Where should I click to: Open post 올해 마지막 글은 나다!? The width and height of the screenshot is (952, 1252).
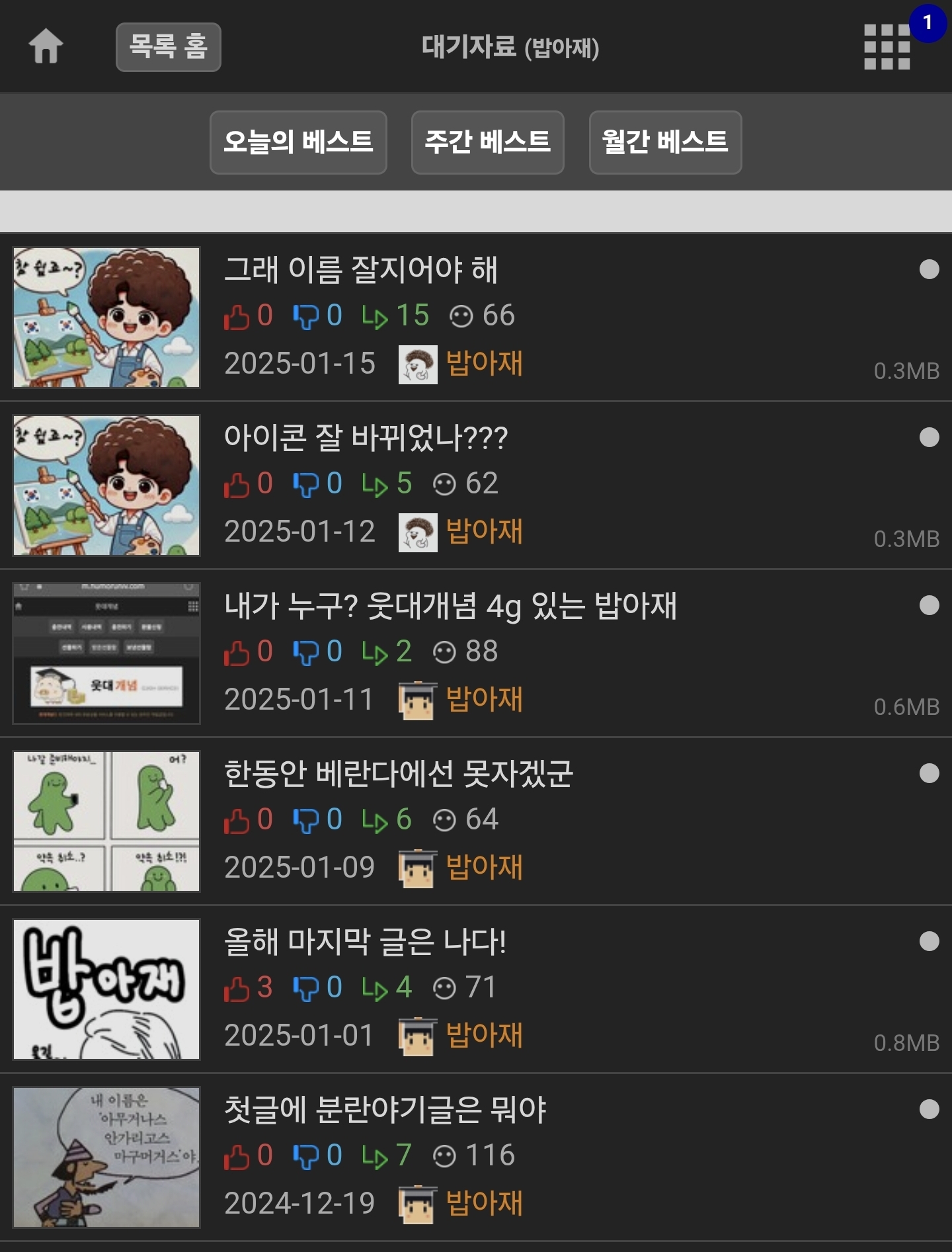coord(365,942)
